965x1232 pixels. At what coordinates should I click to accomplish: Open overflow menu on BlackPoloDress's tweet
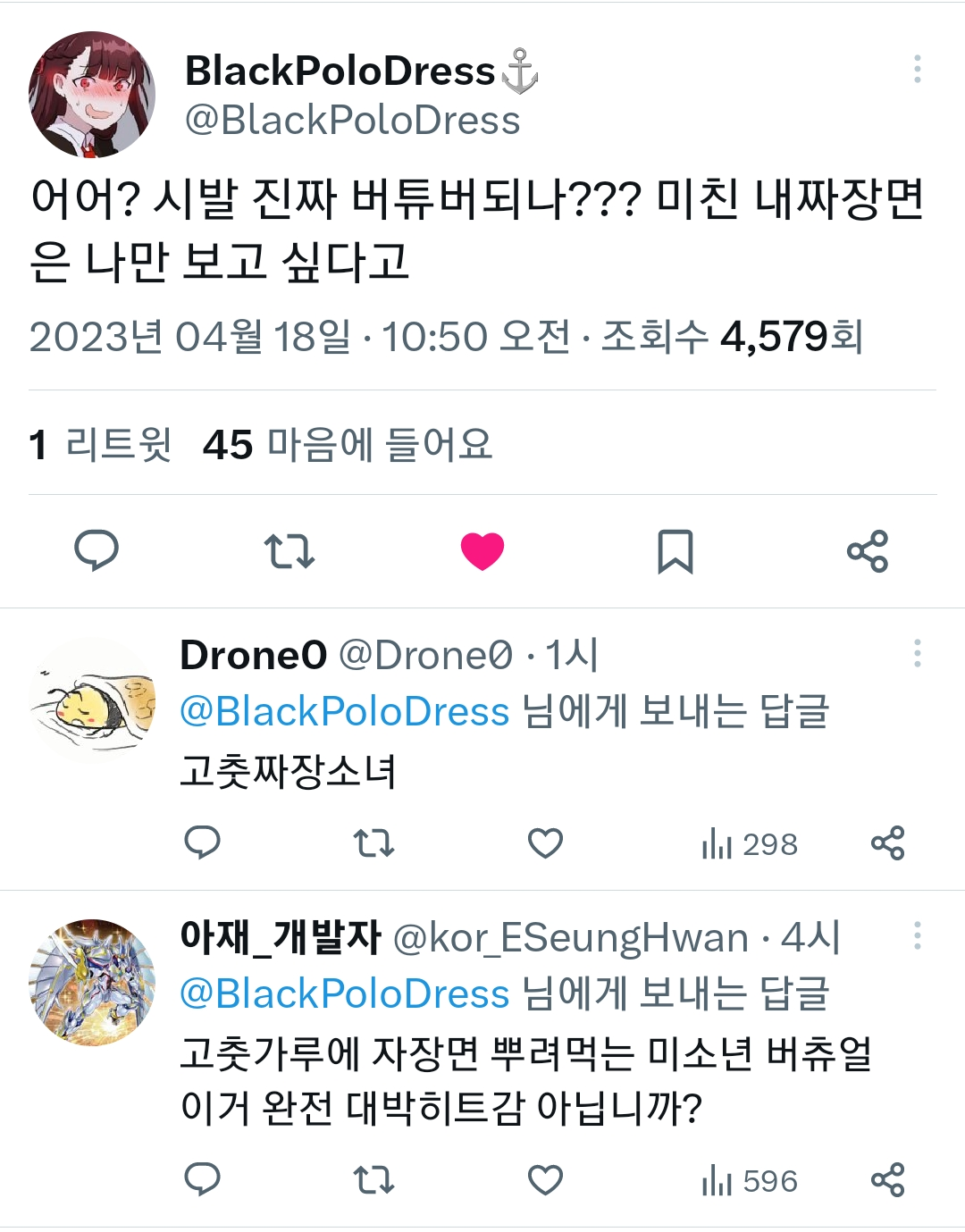[917, 69]
